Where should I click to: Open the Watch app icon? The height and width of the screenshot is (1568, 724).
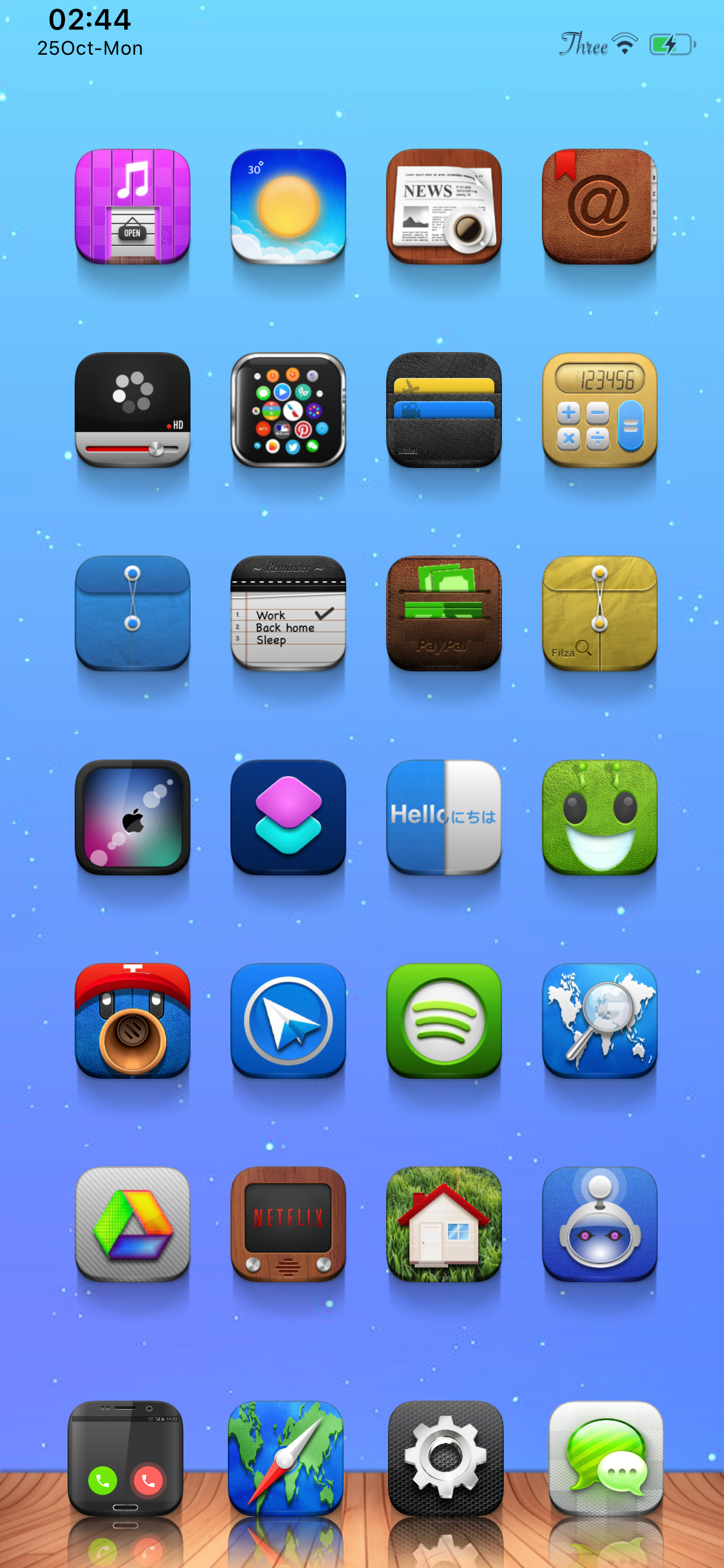(288, 410)
